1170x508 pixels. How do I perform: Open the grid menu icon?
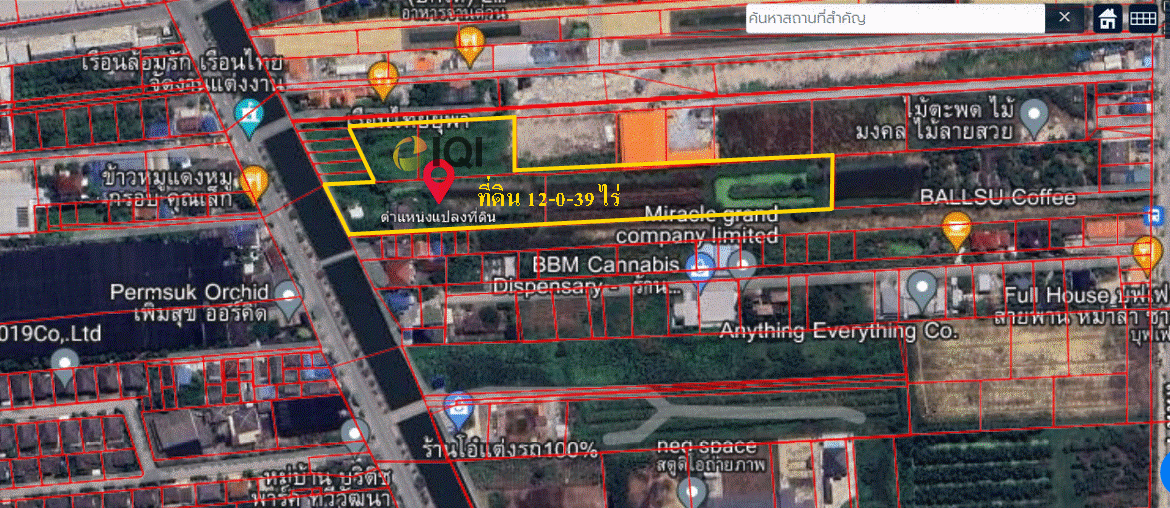pos(1143,19)
